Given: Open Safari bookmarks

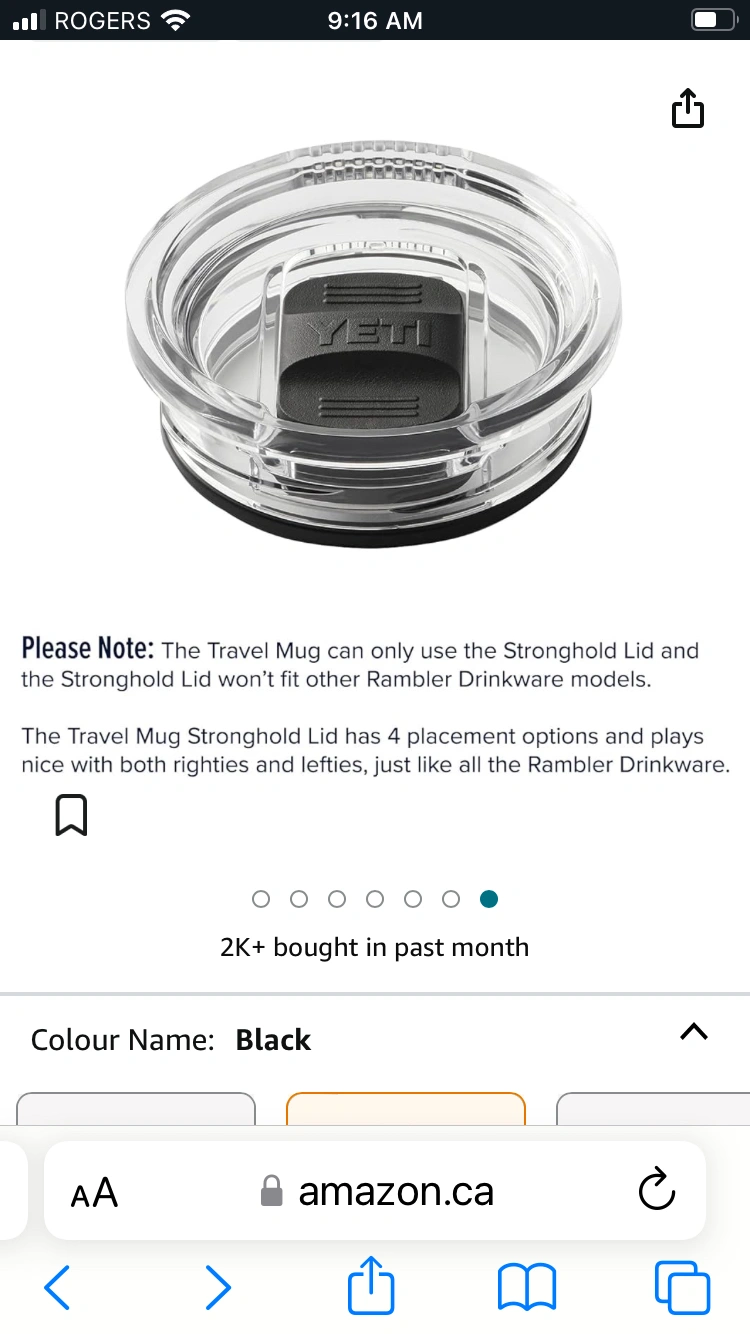Looking at the screenshot, I should (527, 1287).
